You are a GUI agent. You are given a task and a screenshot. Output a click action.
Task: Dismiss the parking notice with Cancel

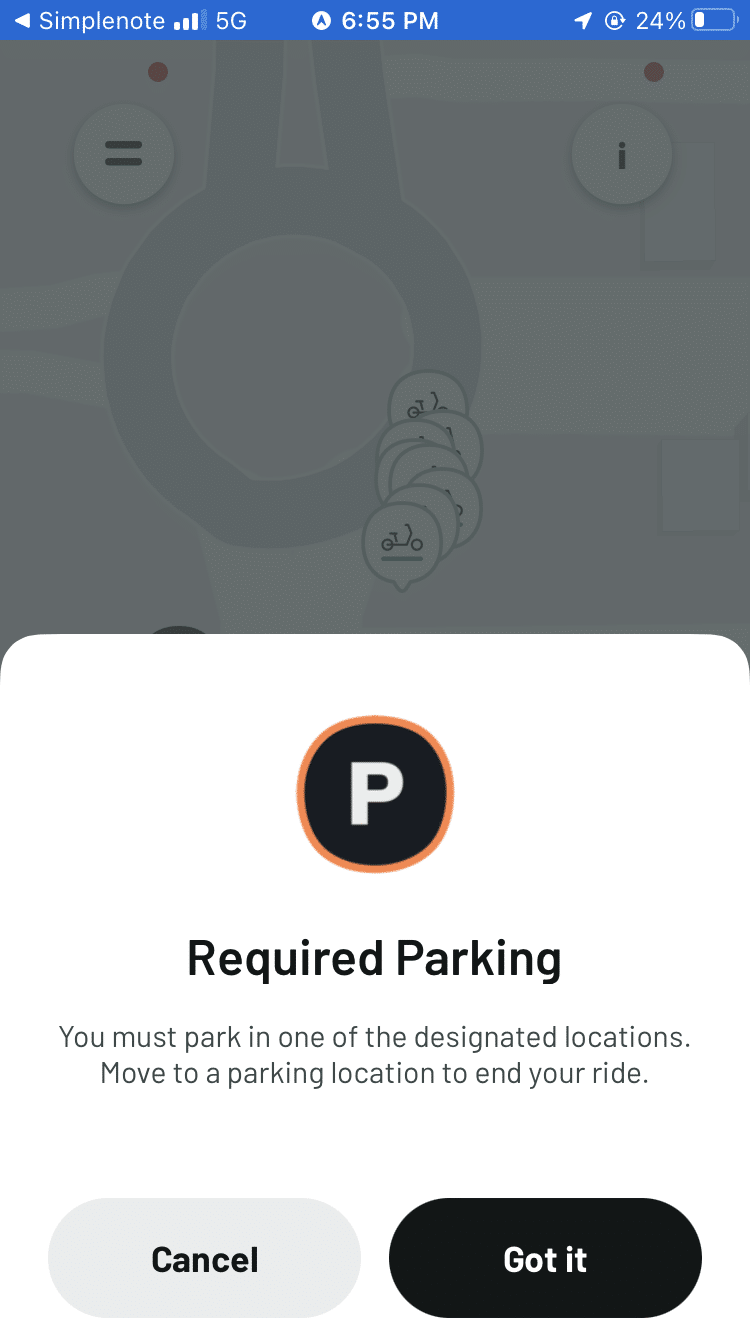click(x=204, y=1258)
